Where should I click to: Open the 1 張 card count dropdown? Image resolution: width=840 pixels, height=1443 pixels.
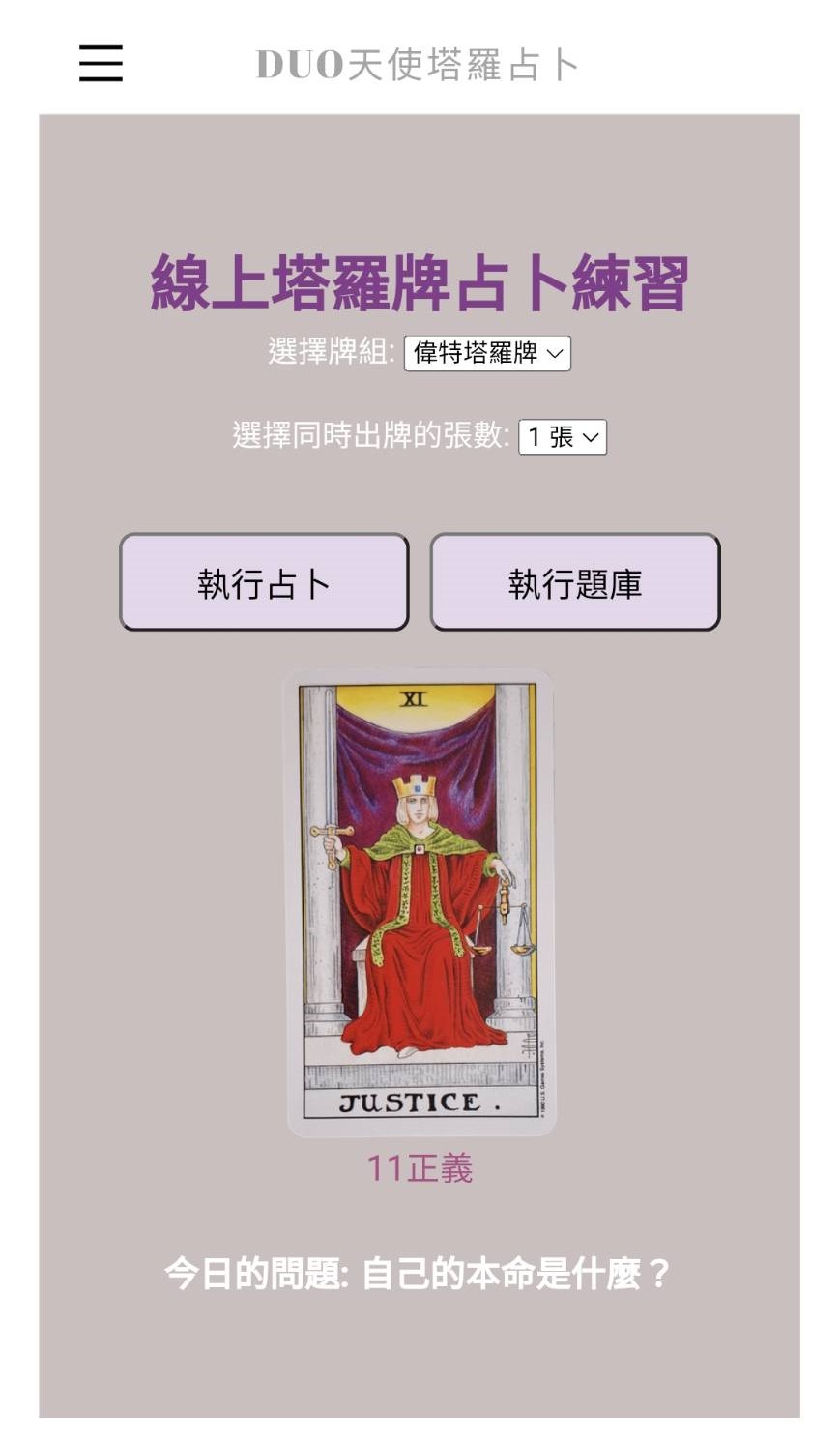tap(563, 437)
